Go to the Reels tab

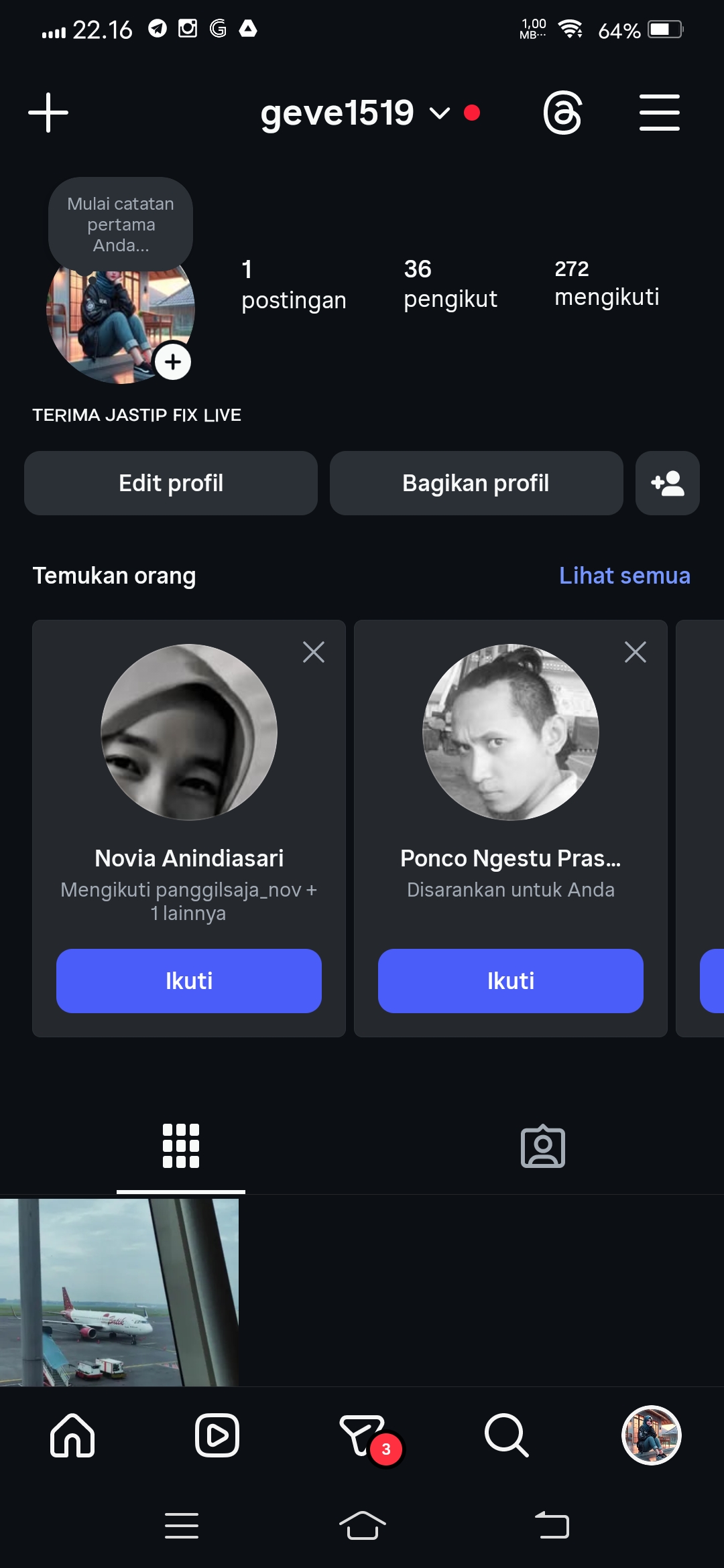217,1435
